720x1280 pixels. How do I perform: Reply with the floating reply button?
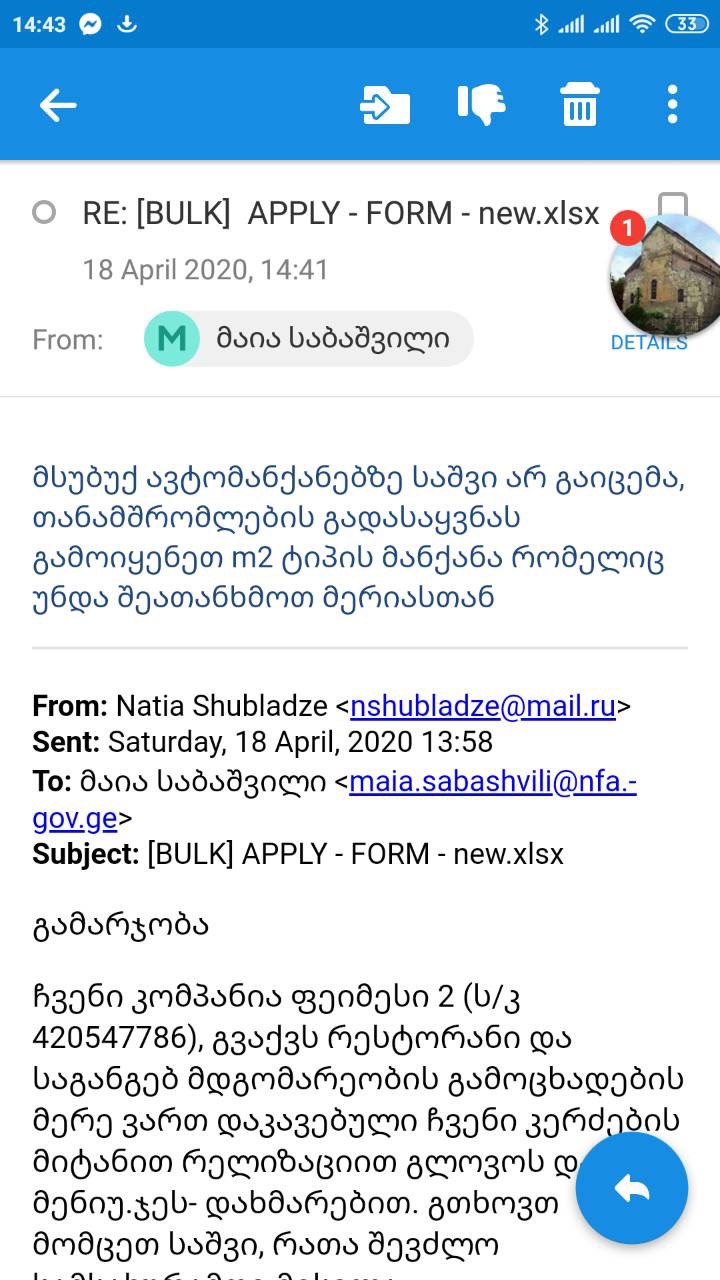click(x=632, y=1188)
